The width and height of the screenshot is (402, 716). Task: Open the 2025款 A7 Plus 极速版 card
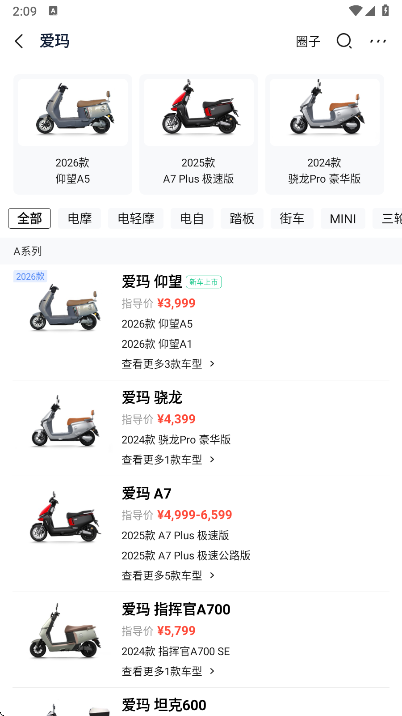[x=198, y=134]
